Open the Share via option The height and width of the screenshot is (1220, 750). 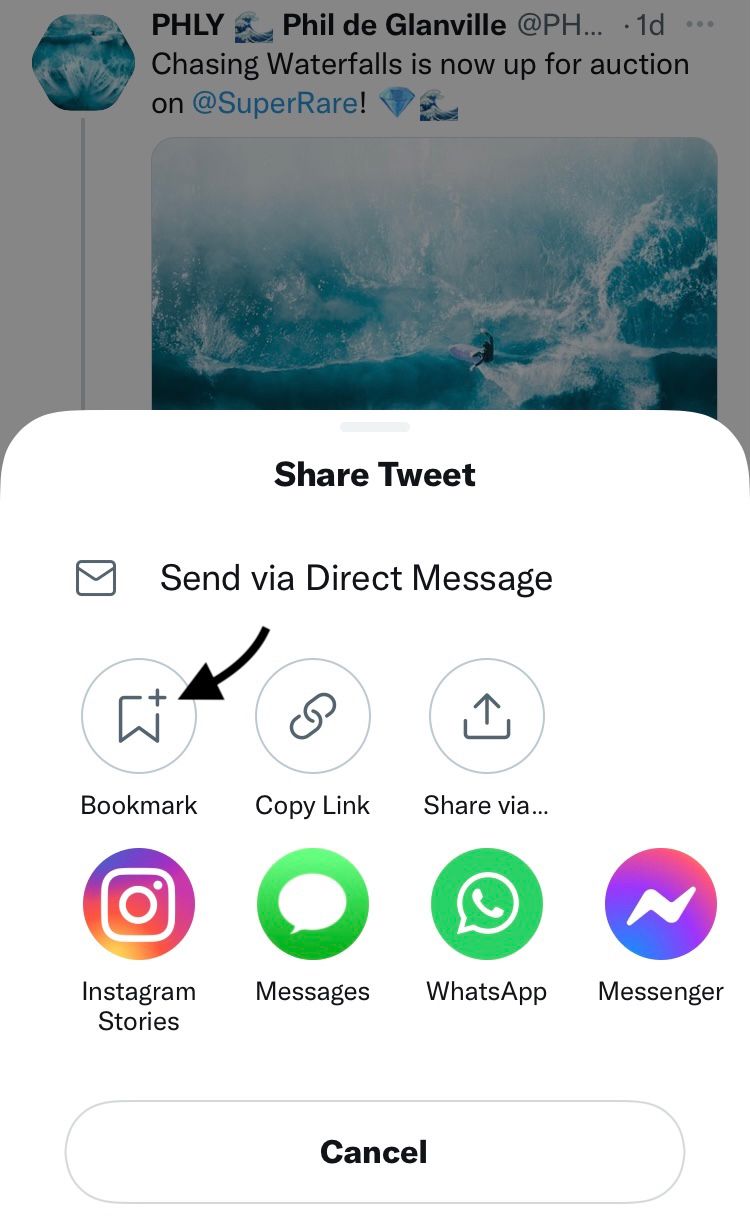(487, 716)
